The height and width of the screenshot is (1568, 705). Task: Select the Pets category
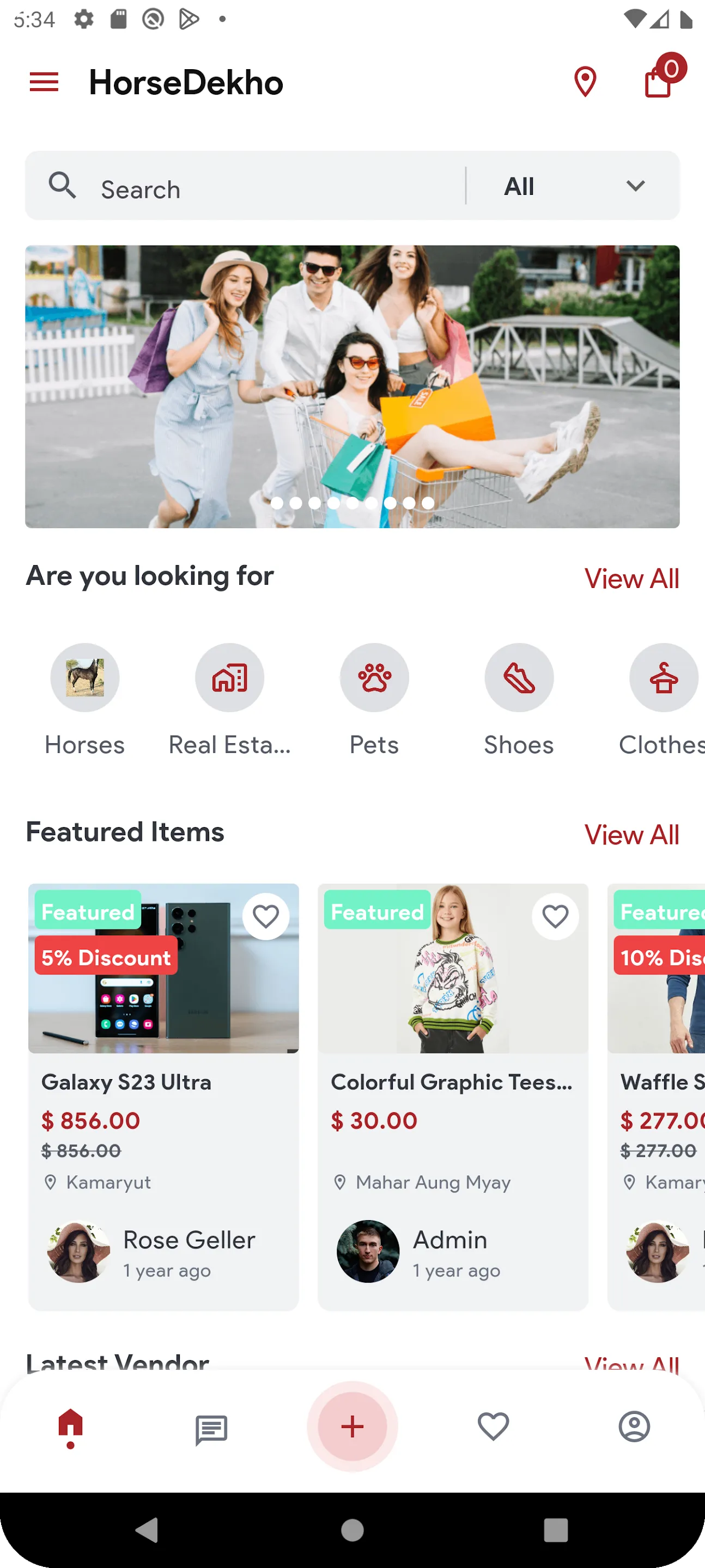[374, 678]
